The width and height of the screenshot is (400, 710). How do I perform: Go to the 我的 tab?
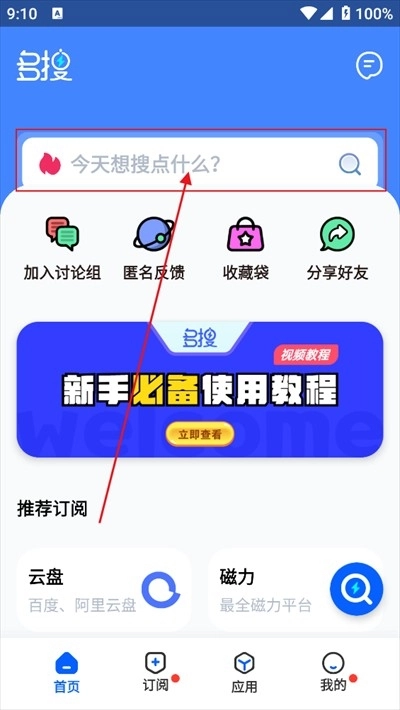[x=333, y=672]
